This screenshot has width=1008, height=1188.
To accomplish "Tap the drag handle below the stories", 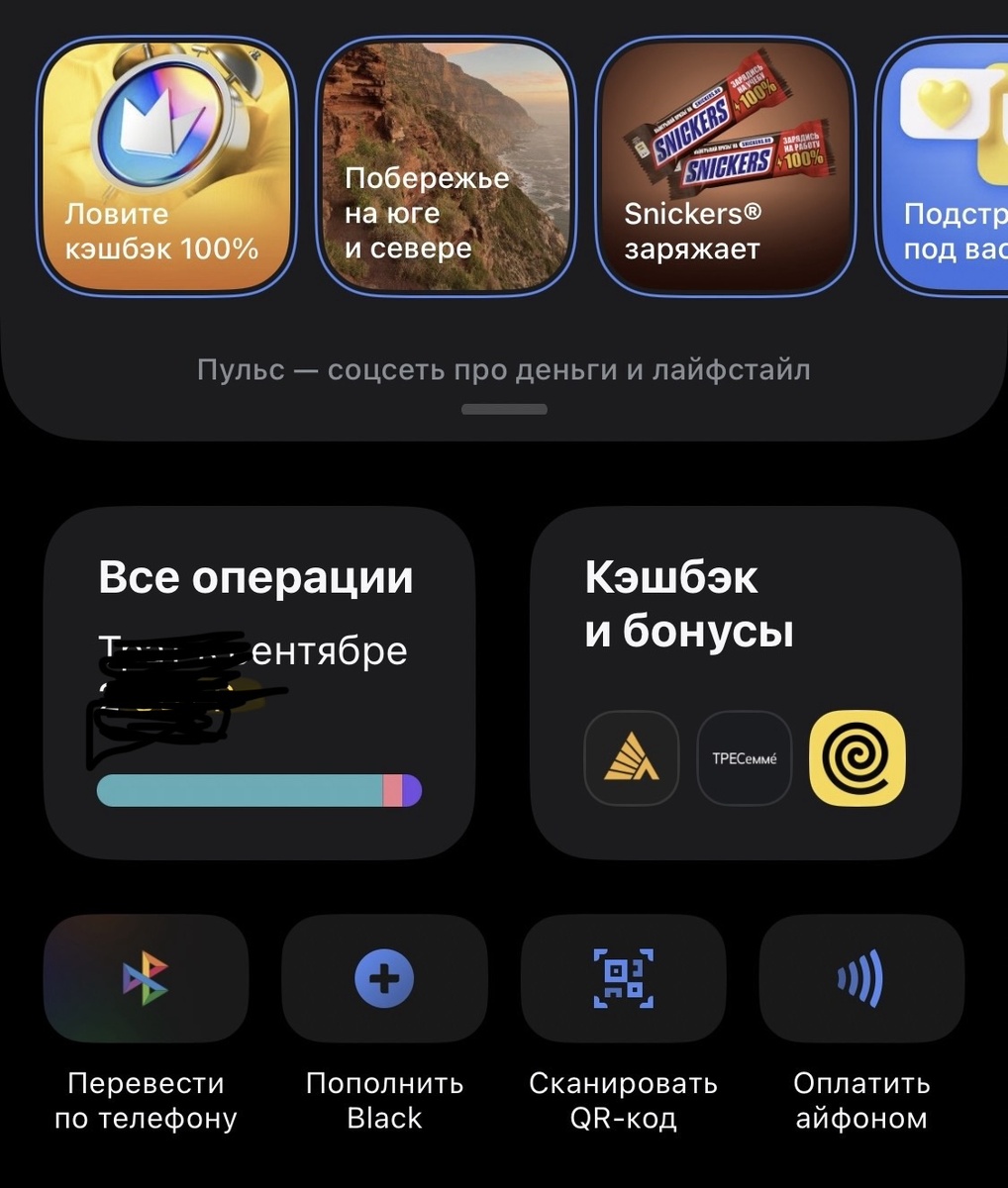I will click(x=503, y=408).
